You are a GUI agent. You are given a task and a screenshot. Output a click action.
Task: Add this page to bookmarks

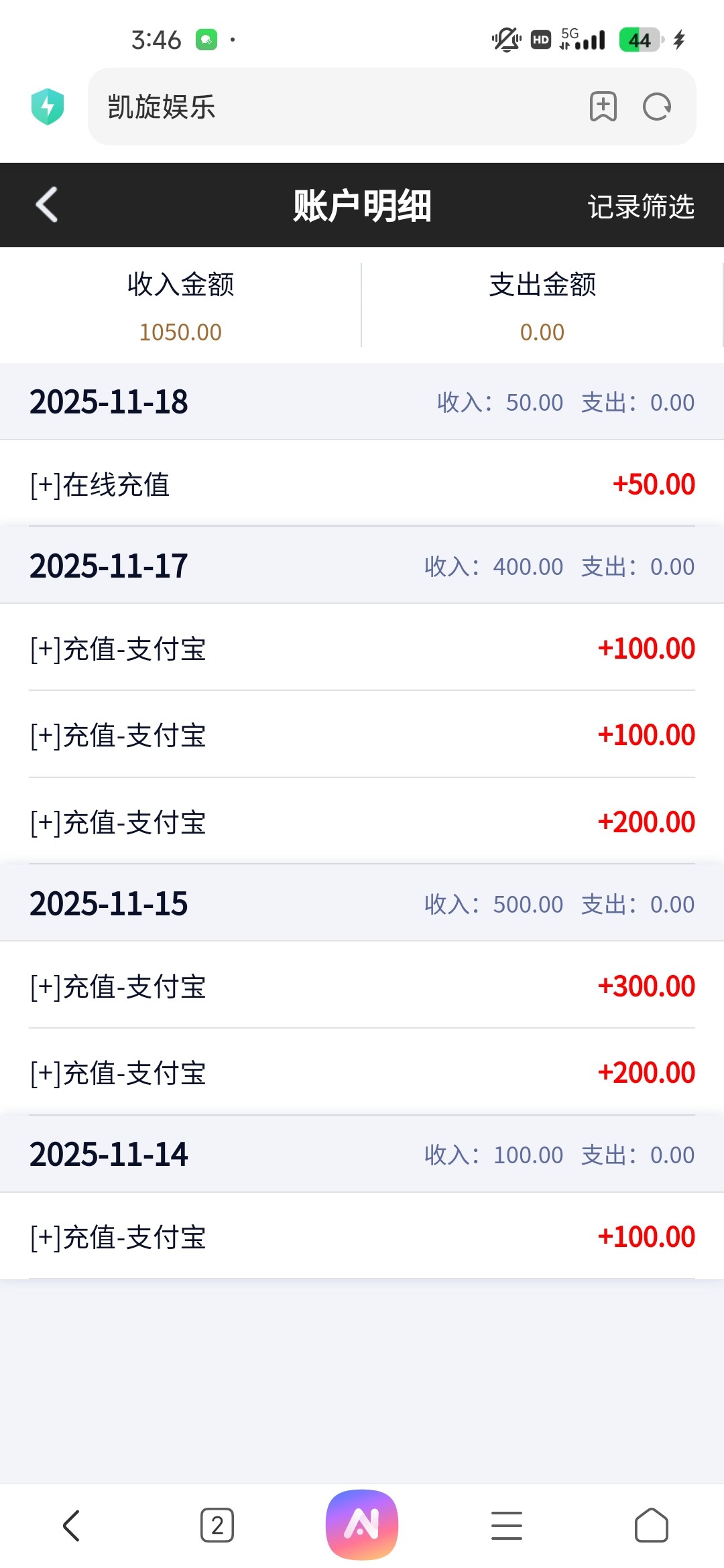pos(603,107)
